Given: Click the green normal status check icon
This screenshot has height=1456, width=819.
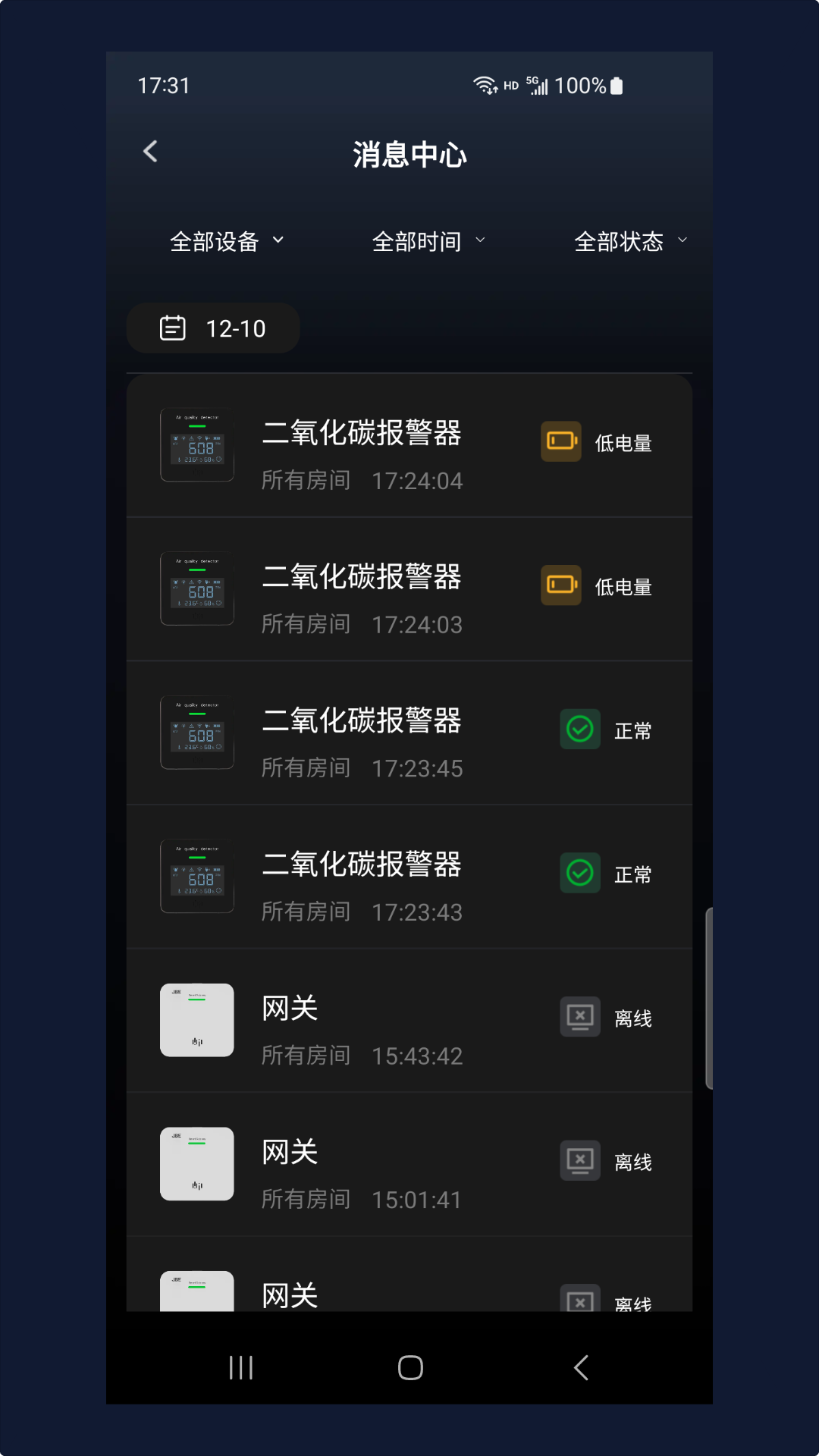Looking at the screenshot, I should click(x=579, y=729).
